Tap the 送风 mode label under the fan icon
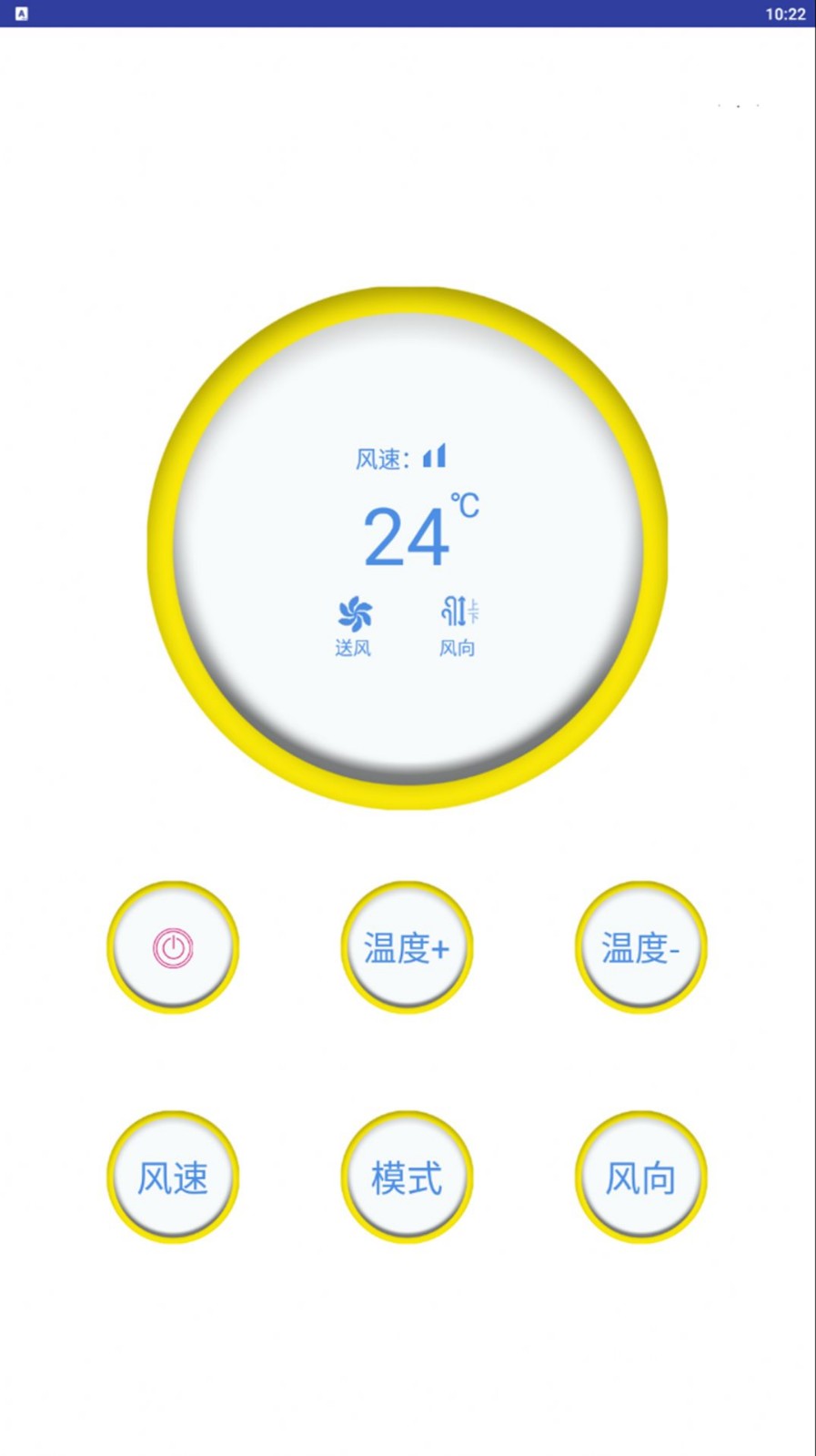Screen dimensions: 816x1456 pos(355,648)
